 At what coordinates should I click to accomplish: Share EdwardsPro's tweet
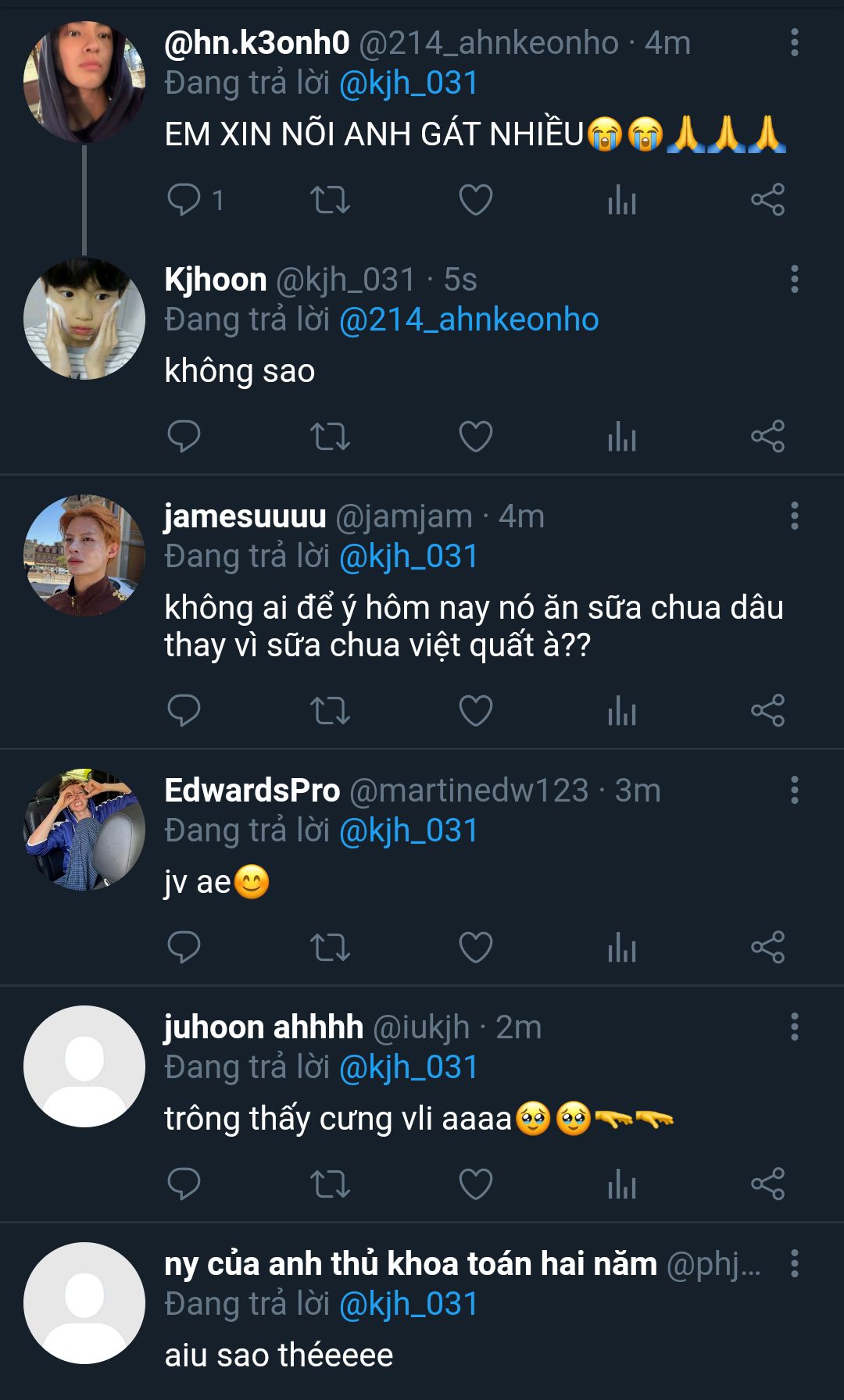[767, 947]
